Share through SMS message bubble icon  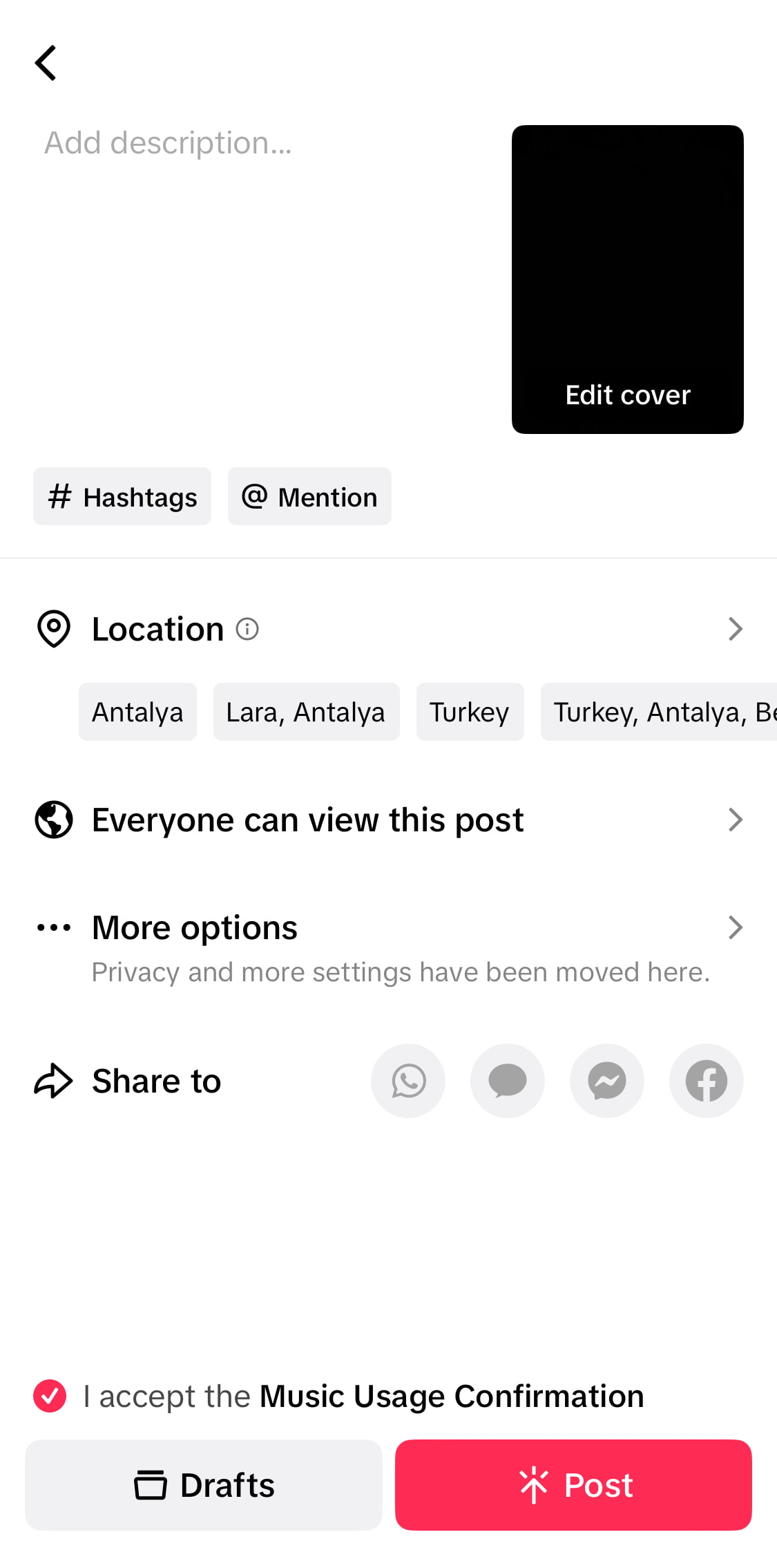click(507, 1081)
